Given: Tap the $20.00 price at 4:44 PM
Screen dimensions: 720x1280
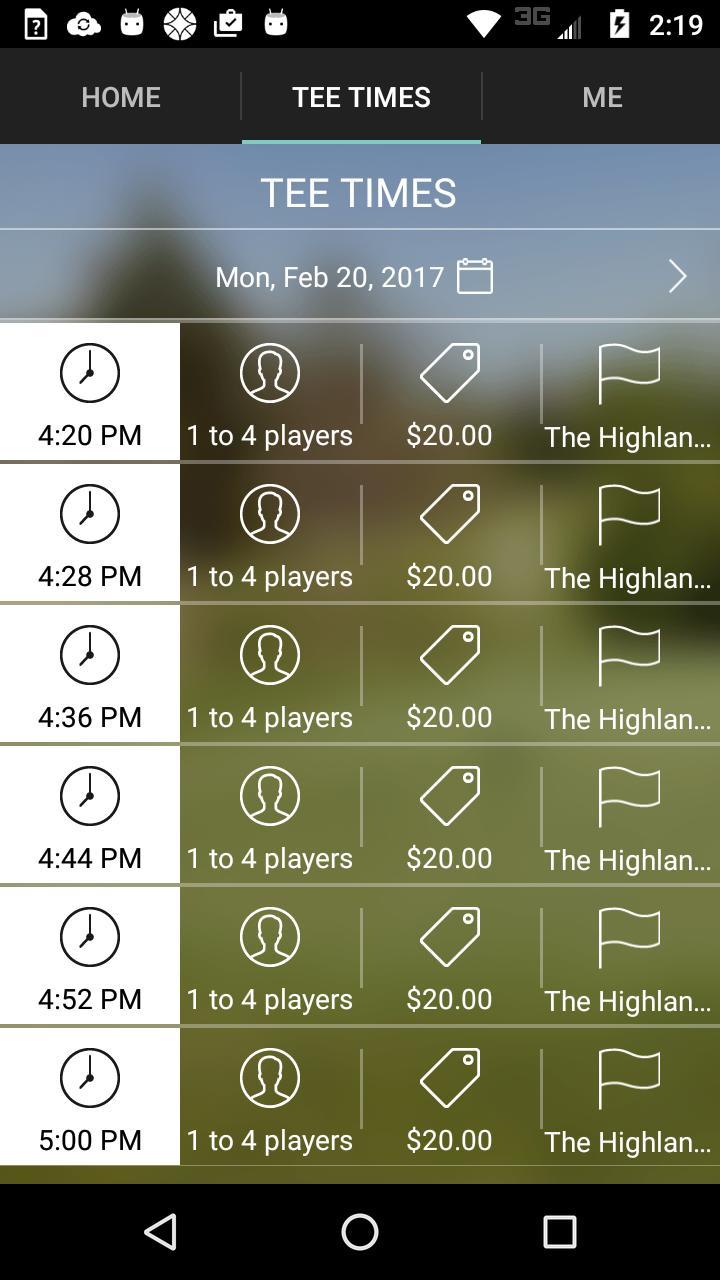Looking at the screenshot, I should (449, 858).
